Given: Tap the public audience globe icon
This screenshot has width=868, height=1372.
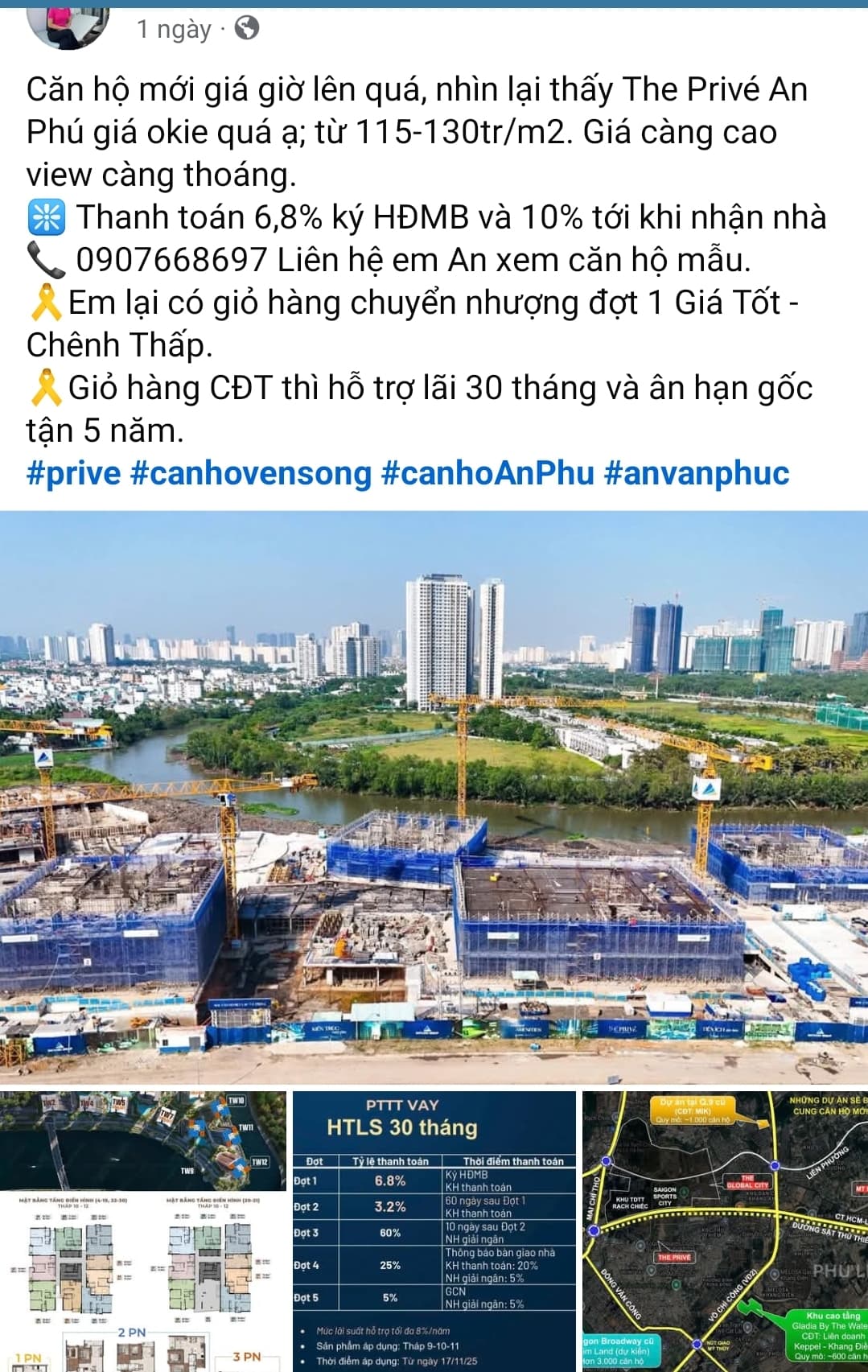Looking at the screenshot, I should (x=246, y=29).
